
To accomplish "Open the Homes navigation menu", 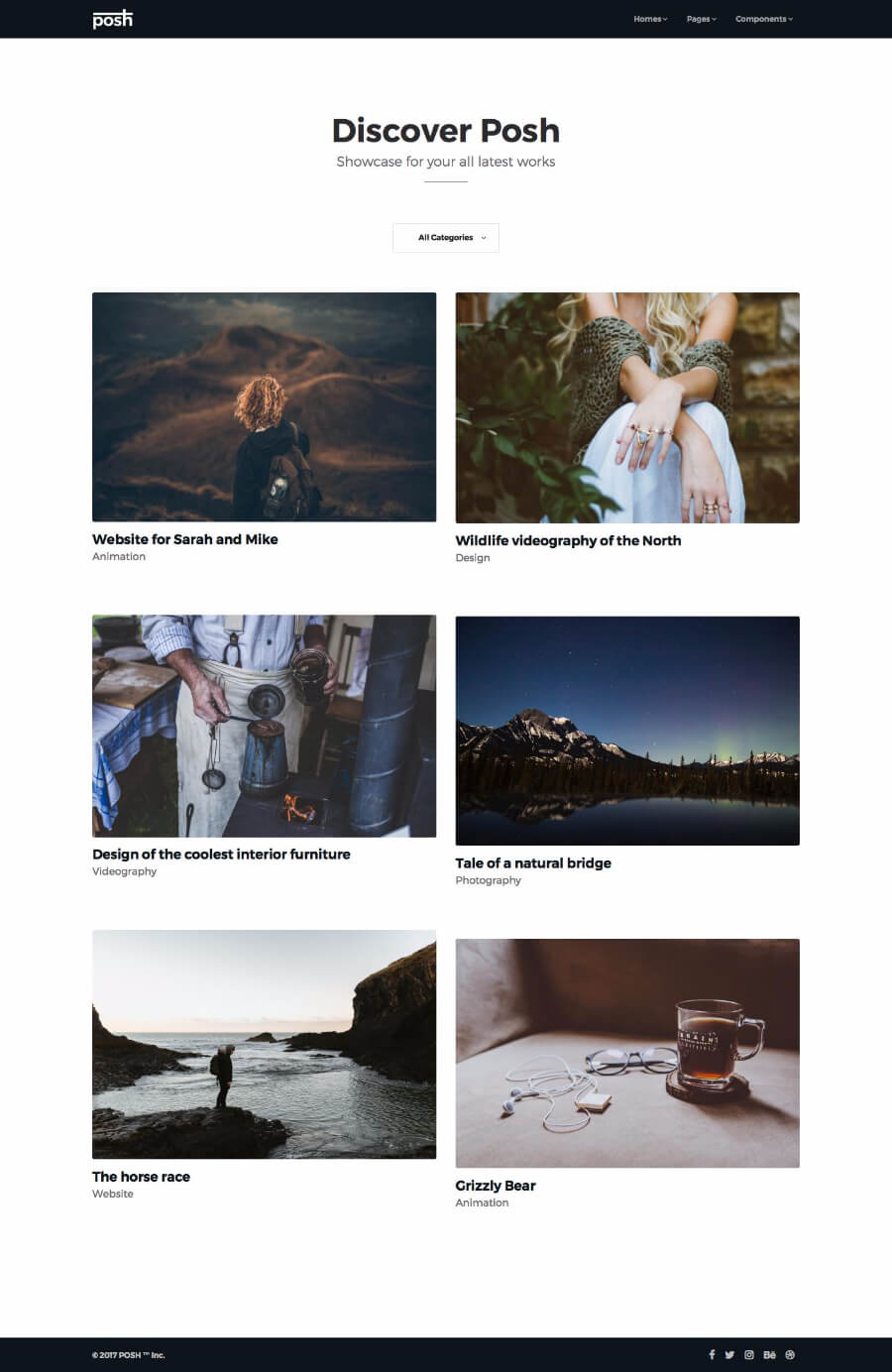I will click(x=650, y=19).
